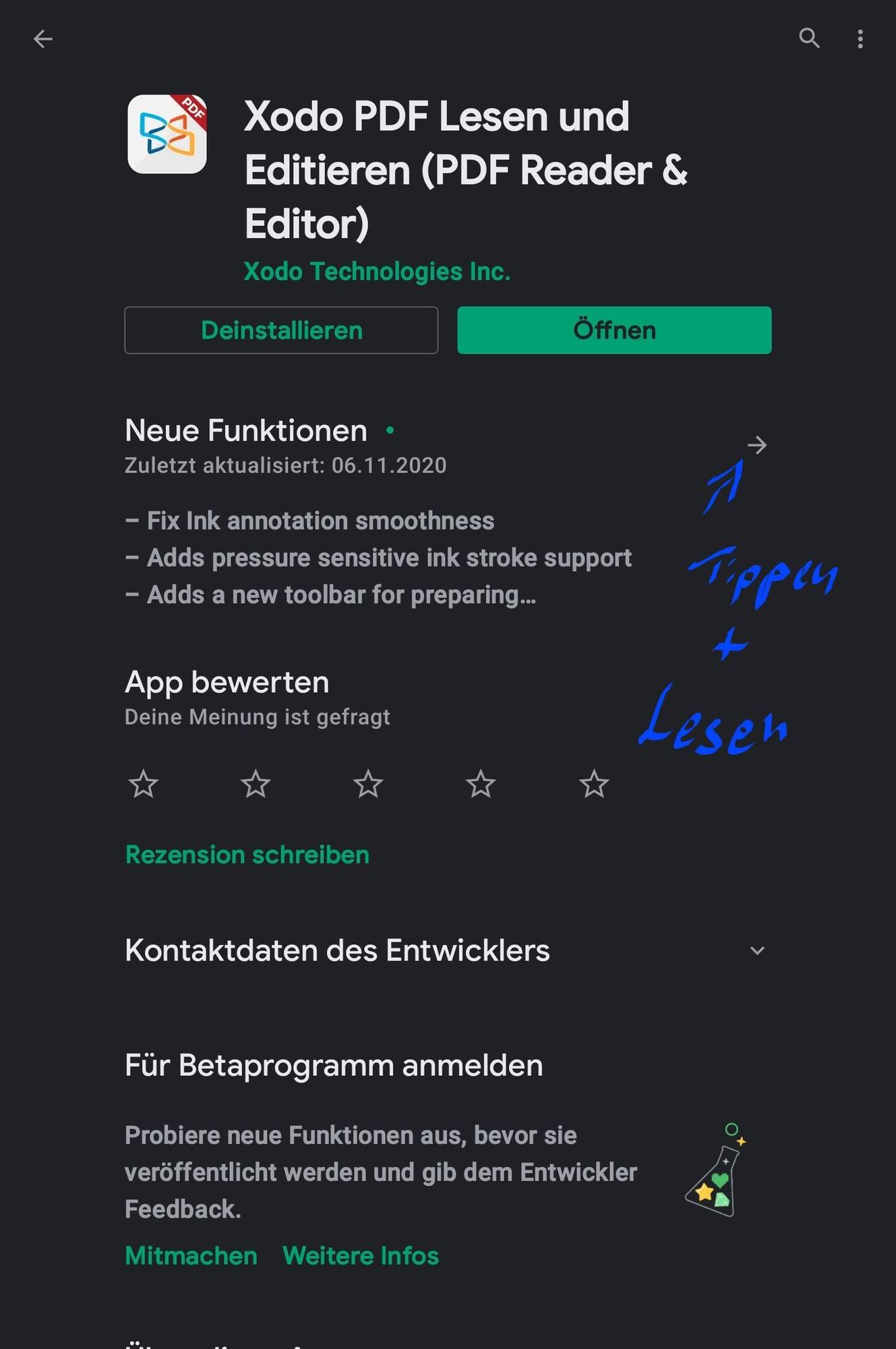Open Neue Funktionen details arrow
896x1349 pixels.
pyautogui.click(x=756, y=444)
